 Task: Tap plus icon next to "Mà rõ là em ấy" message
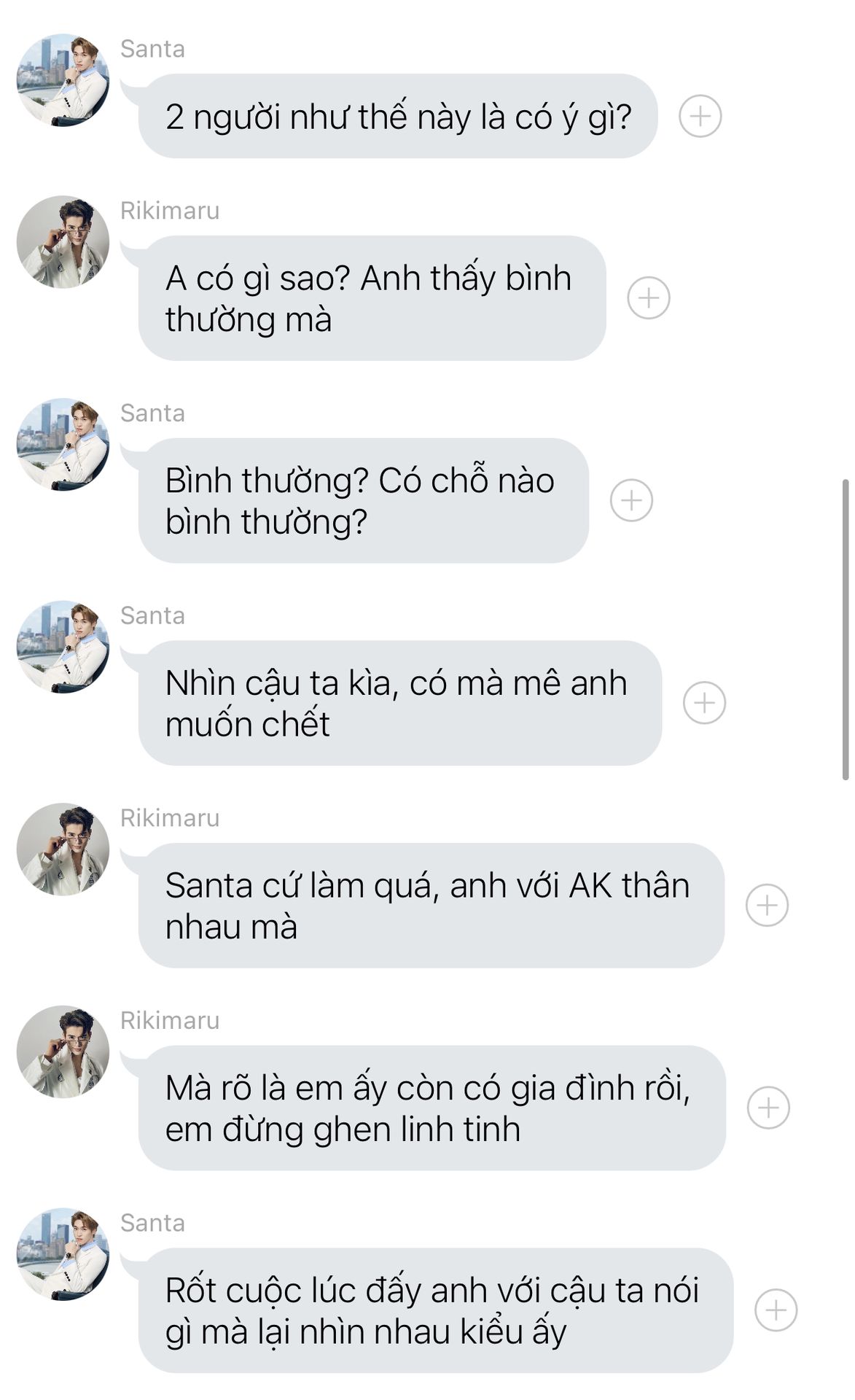[768, 1108]
